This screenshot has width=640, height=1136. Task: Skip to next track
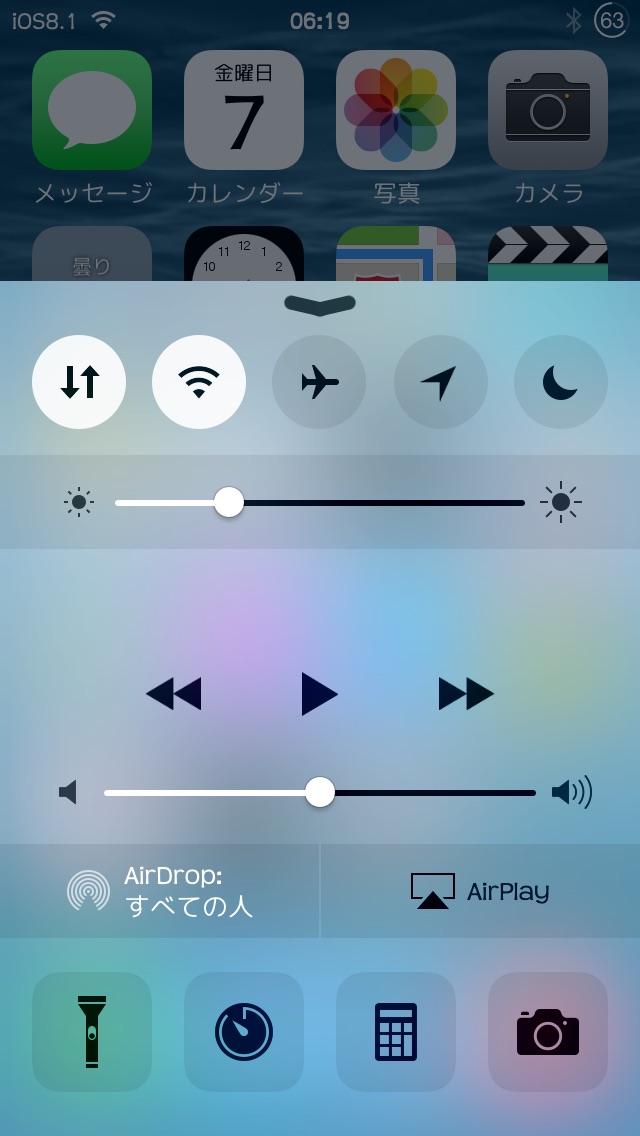466,693
